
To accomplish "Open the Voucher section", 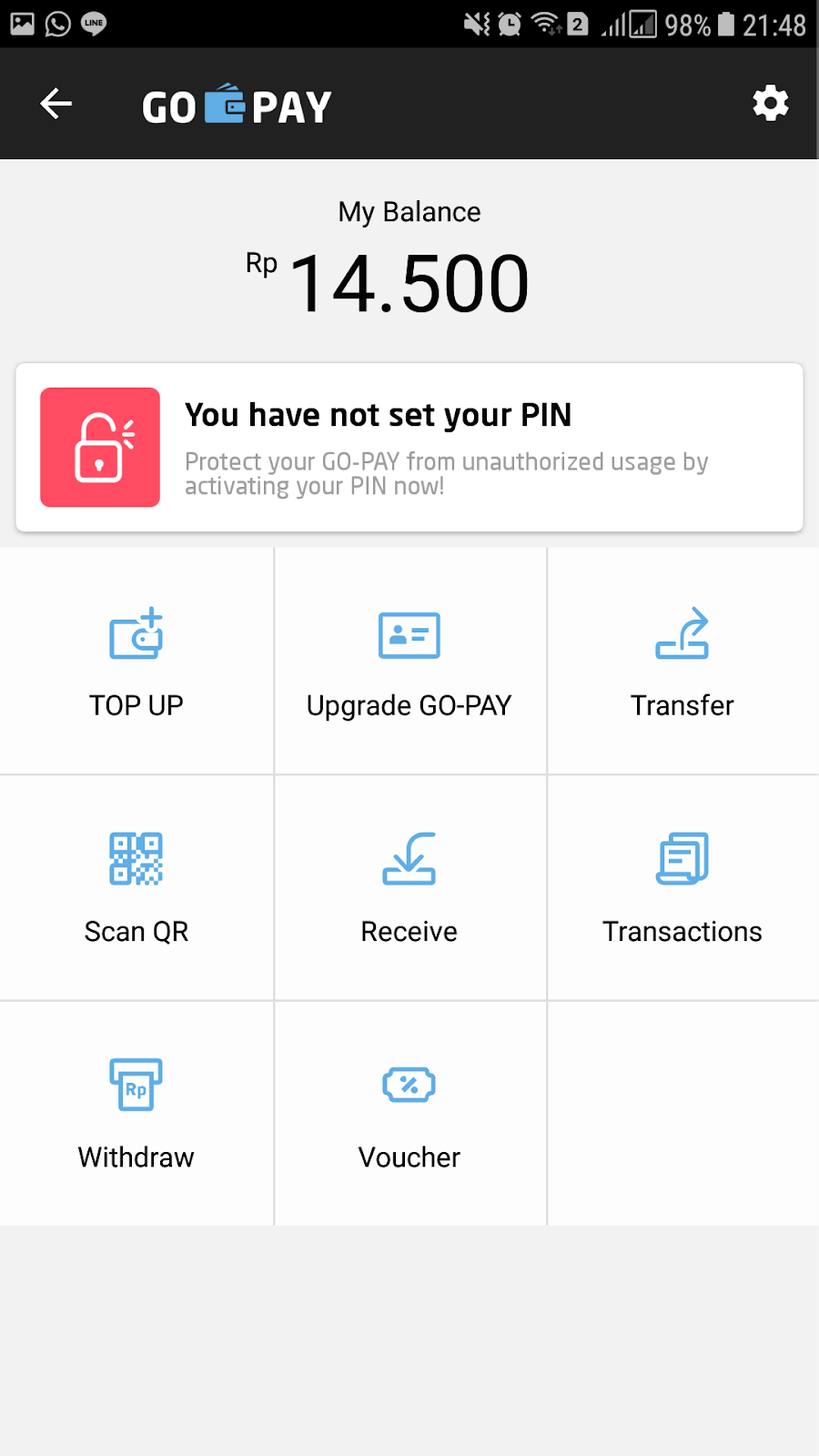I will (x=409, y=1113).
